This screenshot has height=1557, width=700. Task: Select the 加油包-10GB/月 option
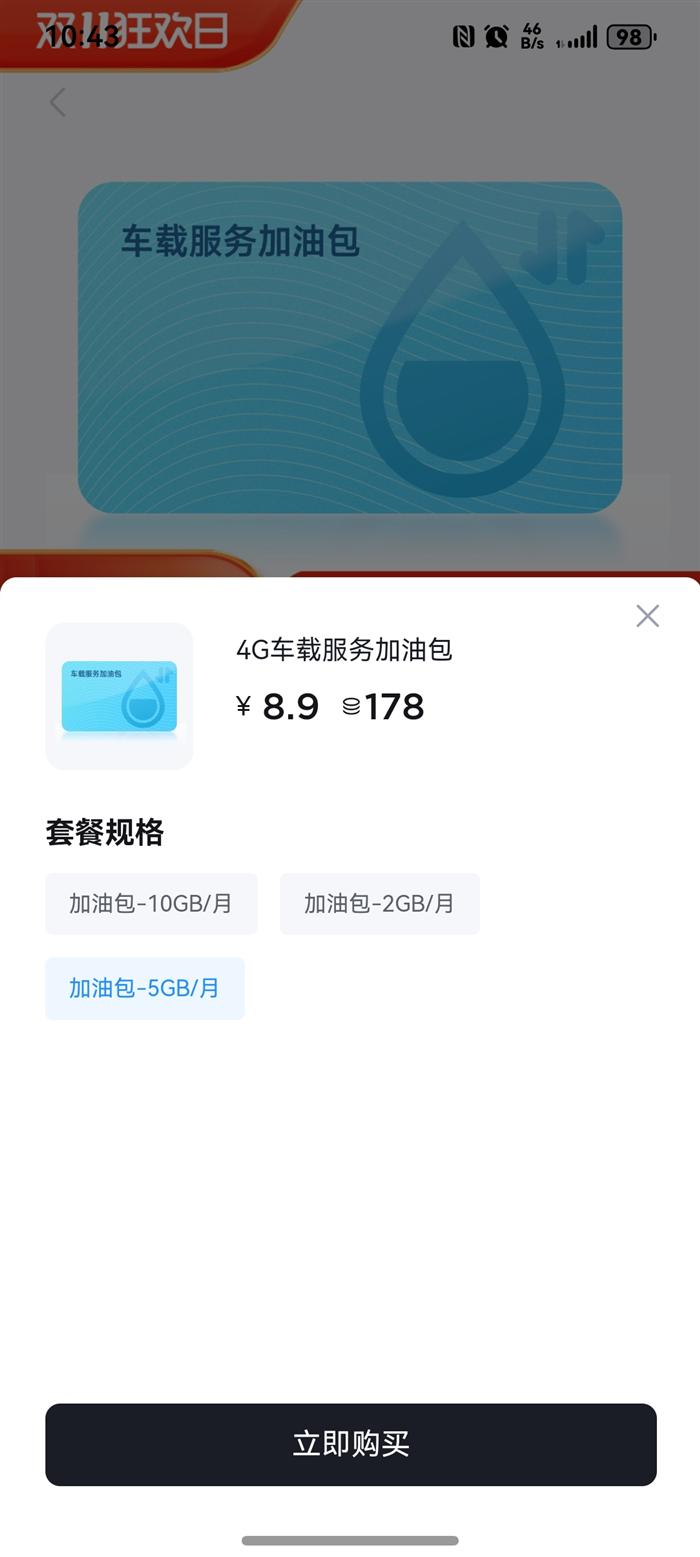pos(151,904)
